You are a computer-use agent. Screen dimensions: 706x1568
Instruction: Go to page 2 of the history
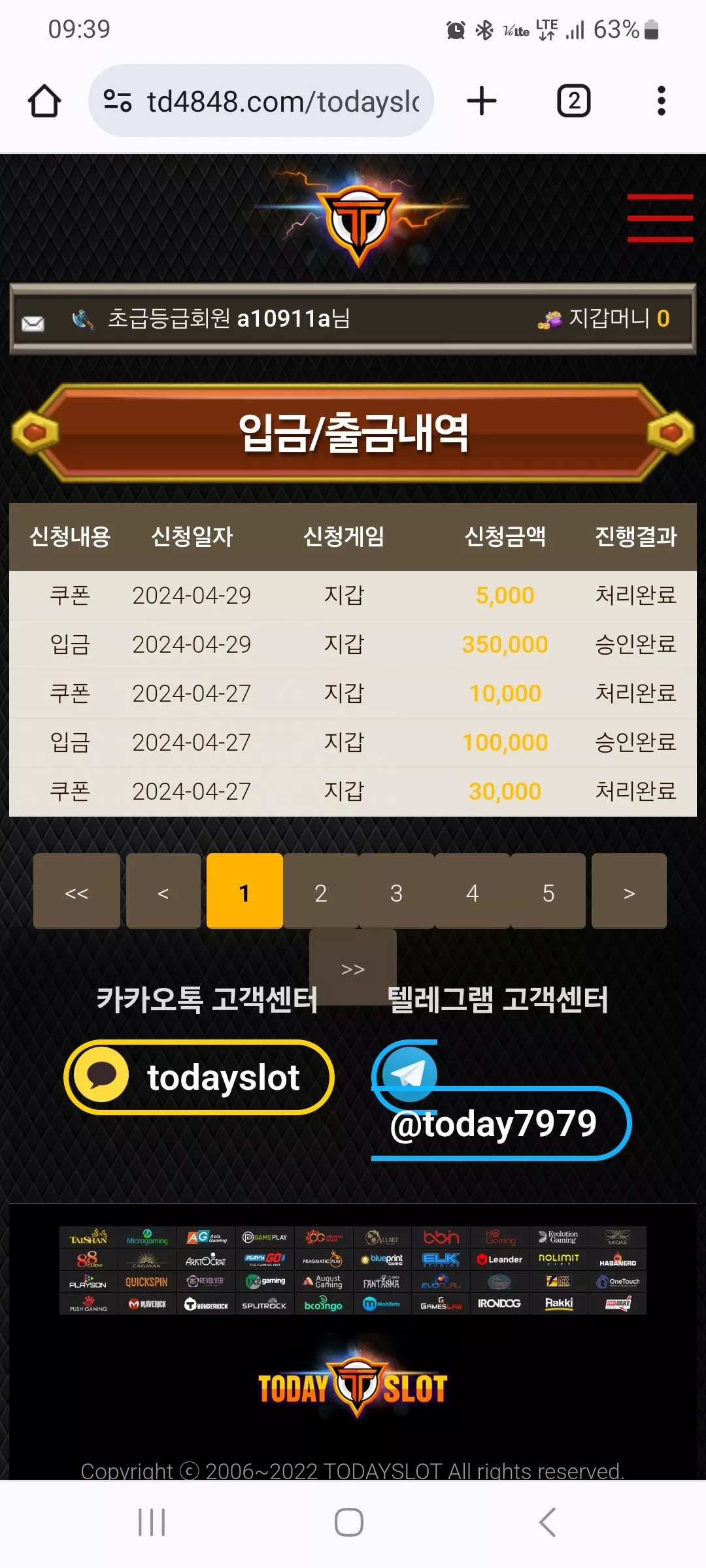point(320,891)
